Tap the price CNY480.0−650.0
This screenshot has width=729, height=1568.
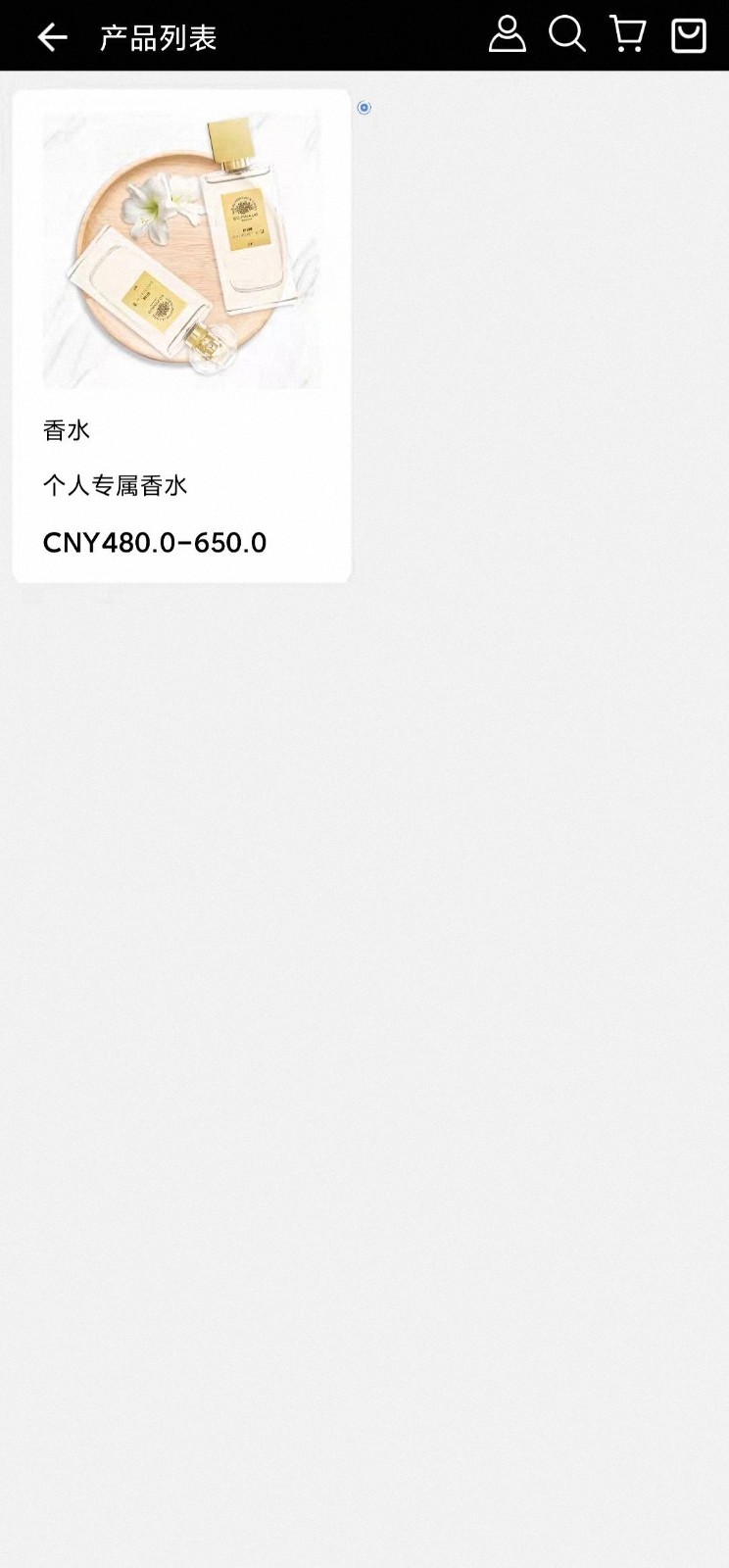click(x=155, y=542)
